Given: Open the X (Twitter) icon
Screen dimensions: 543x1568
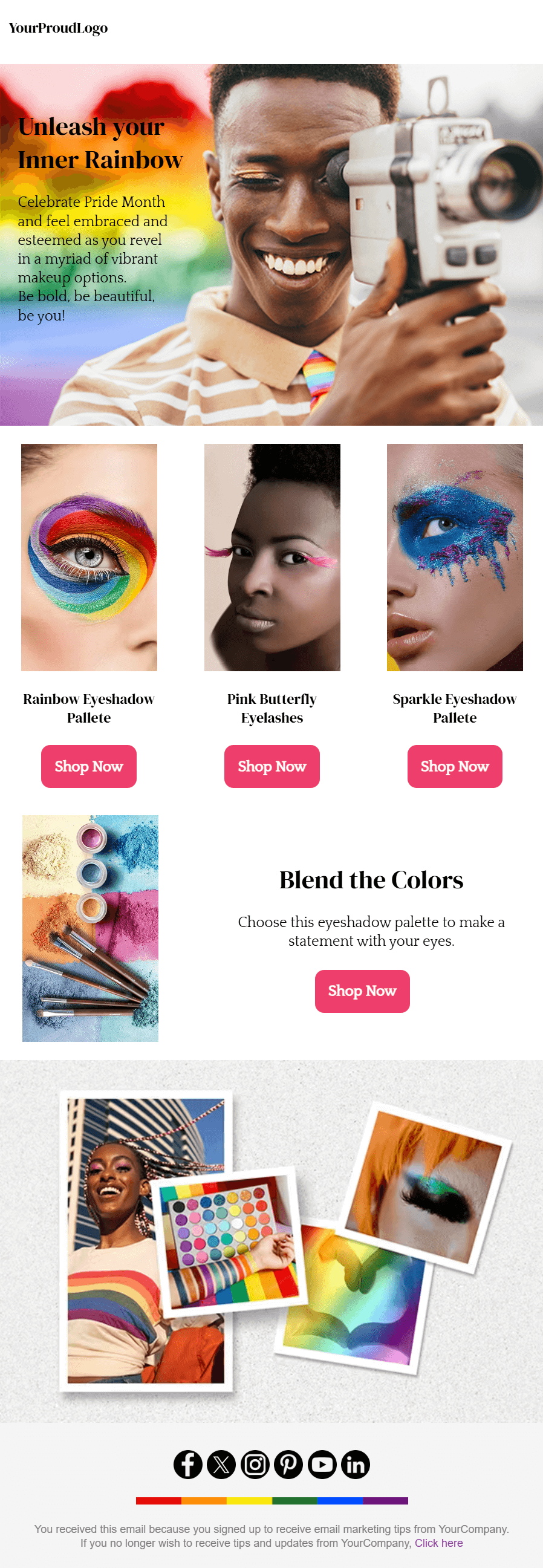Looking at the screenshot, I should pos(221,1464).
